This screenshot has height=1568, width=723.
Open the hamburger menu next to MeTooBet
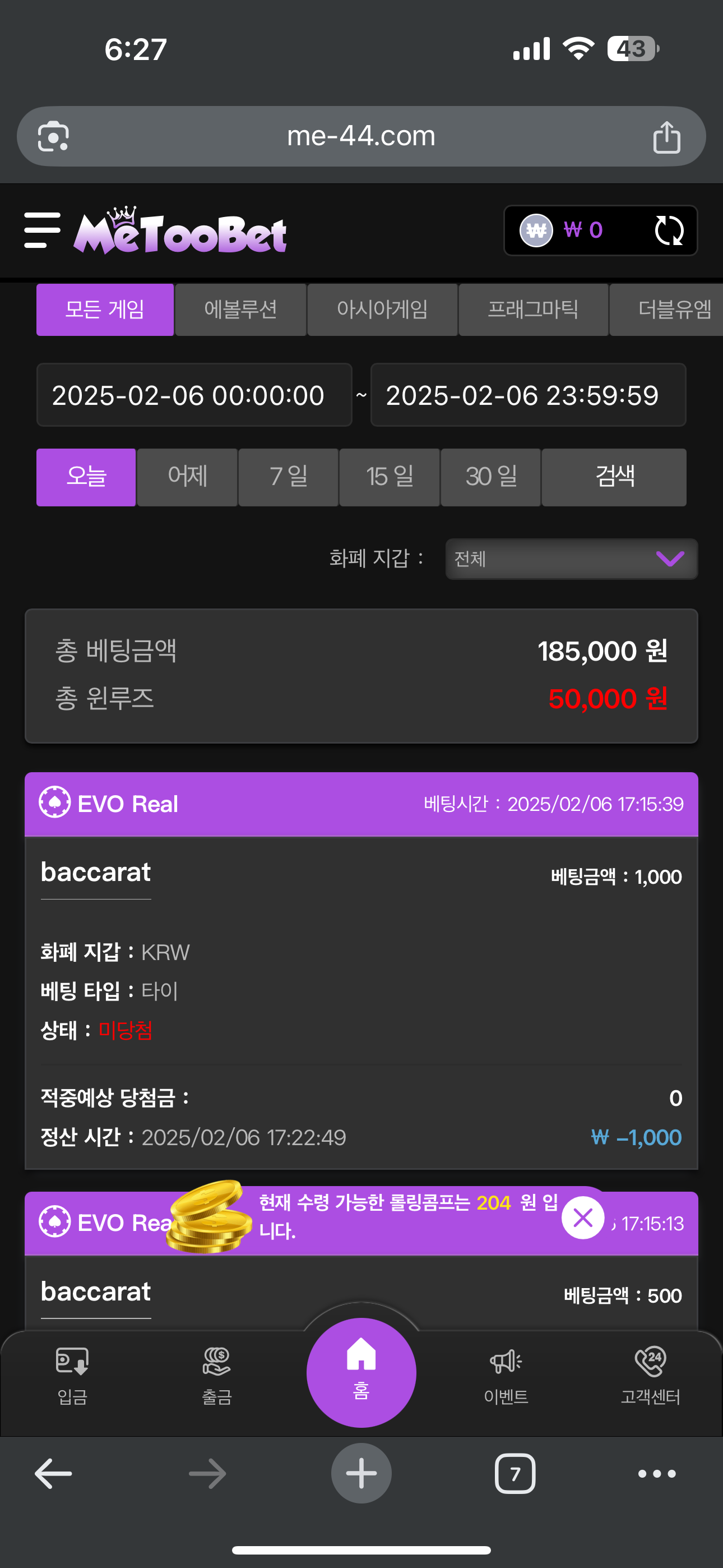click(x=42, y=230)
